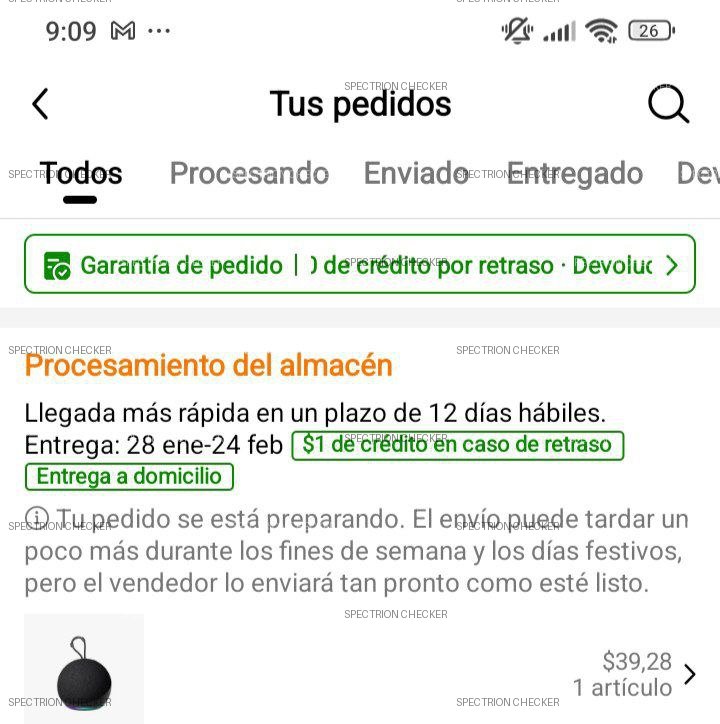Open the search magnifier icon
The image size is (720, 724).
coord(668,104)
